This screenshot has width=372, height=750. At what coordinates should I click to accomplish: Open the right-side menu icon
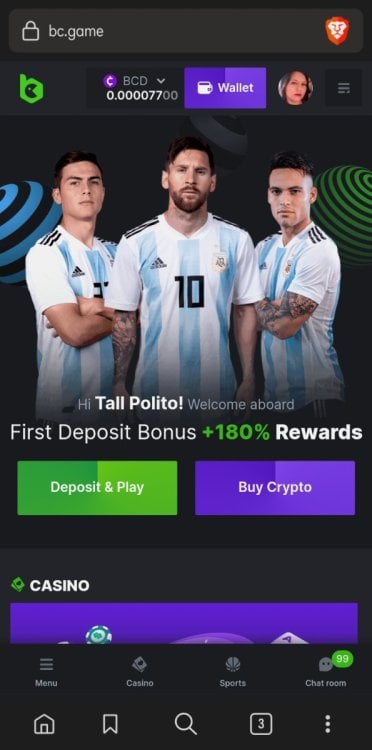click(343, 88)
